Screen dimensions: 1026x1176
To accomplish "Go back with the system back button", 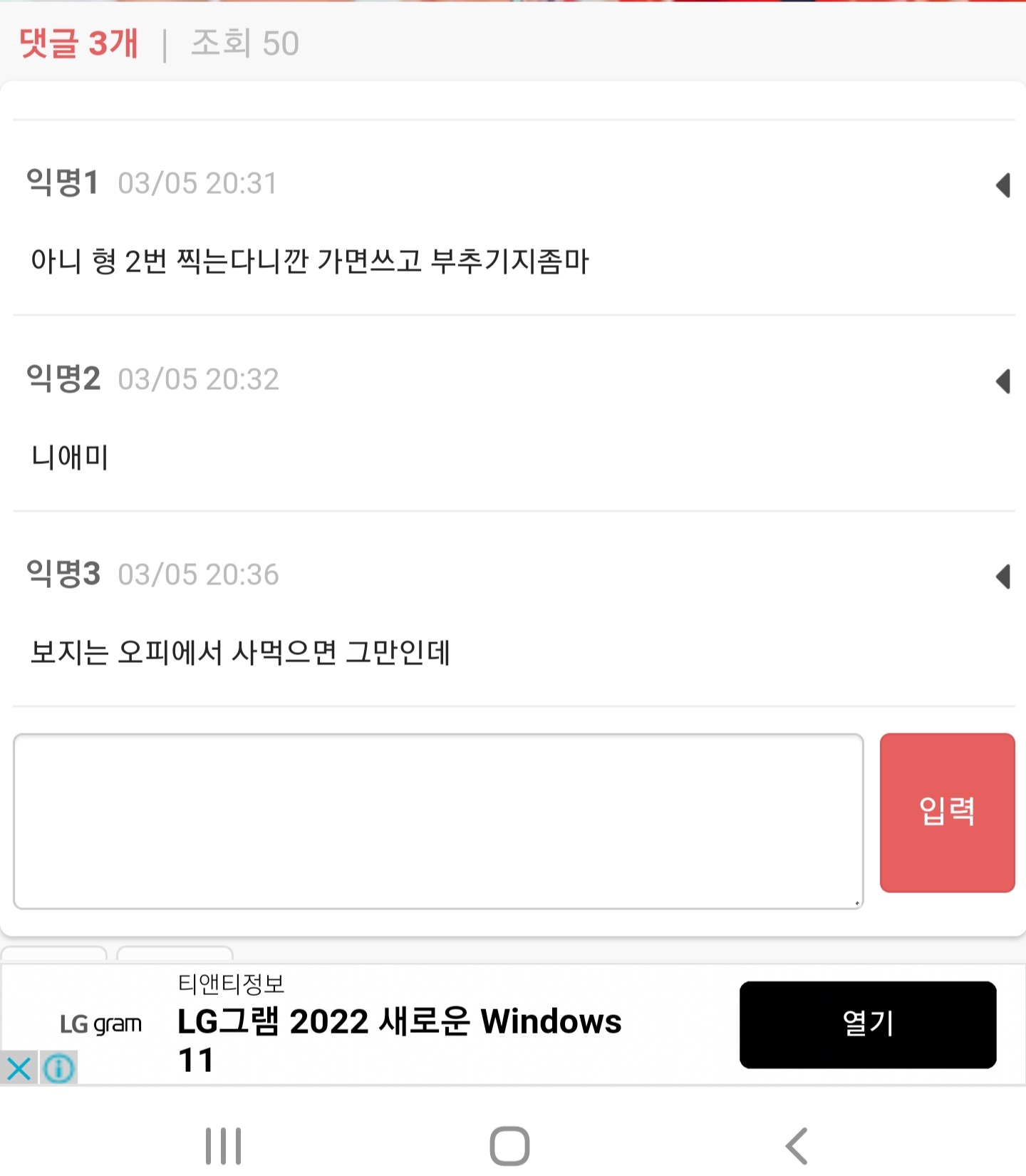I will tap(797, 1146).
